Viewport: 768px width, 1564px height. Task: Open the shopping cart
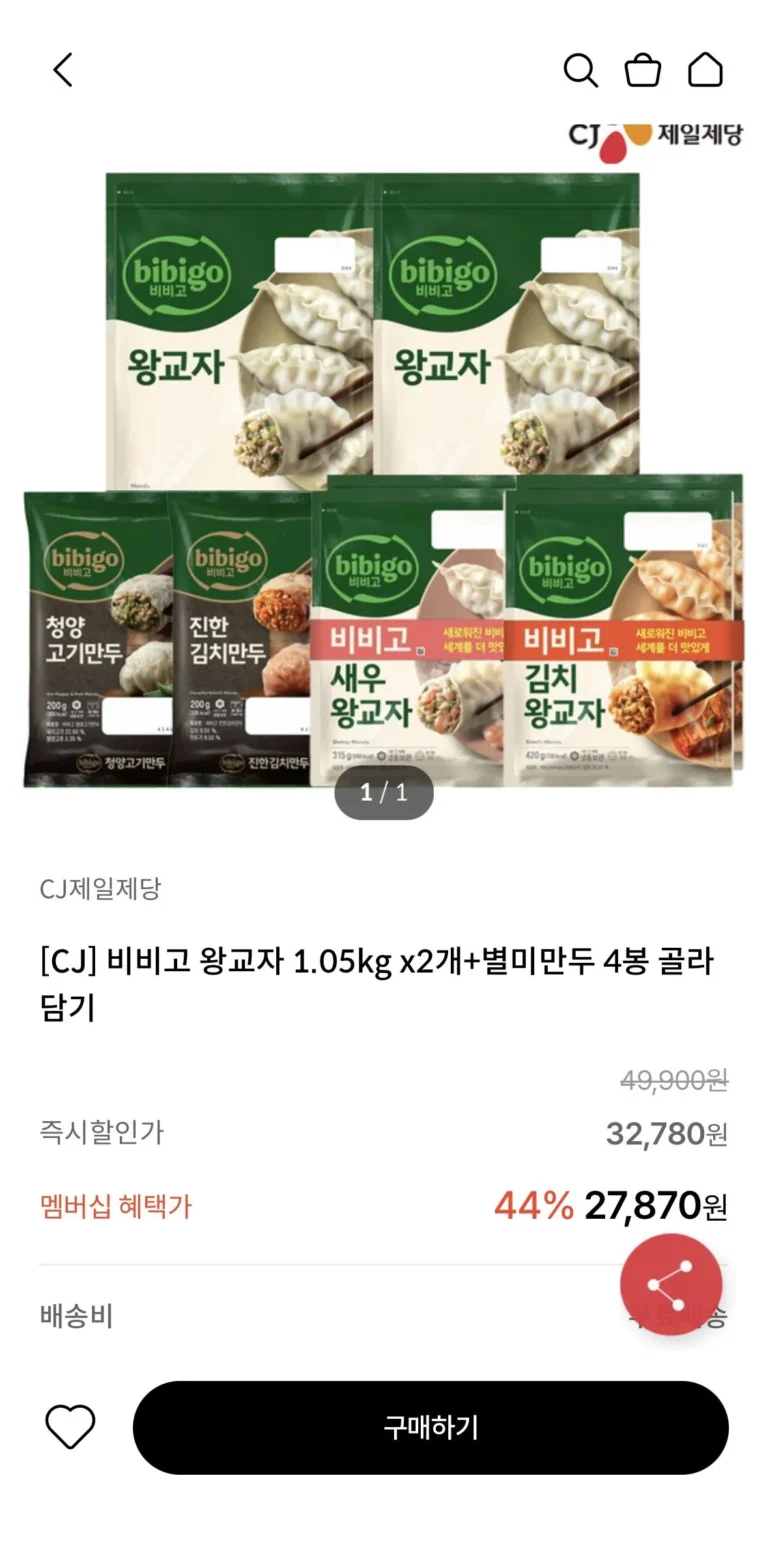click(x=642, y=70)
